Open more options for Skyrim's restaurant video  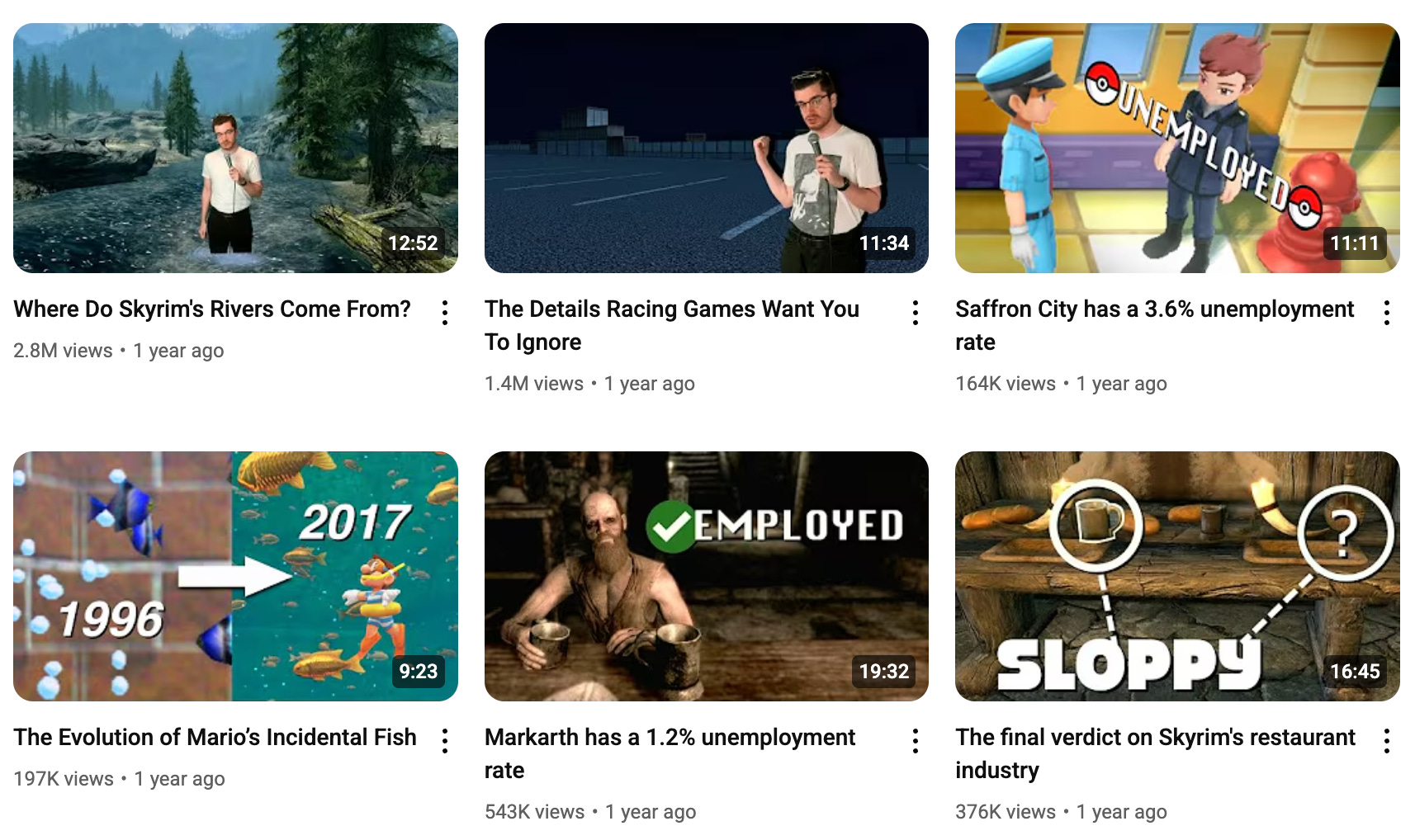coord(1387,741)
